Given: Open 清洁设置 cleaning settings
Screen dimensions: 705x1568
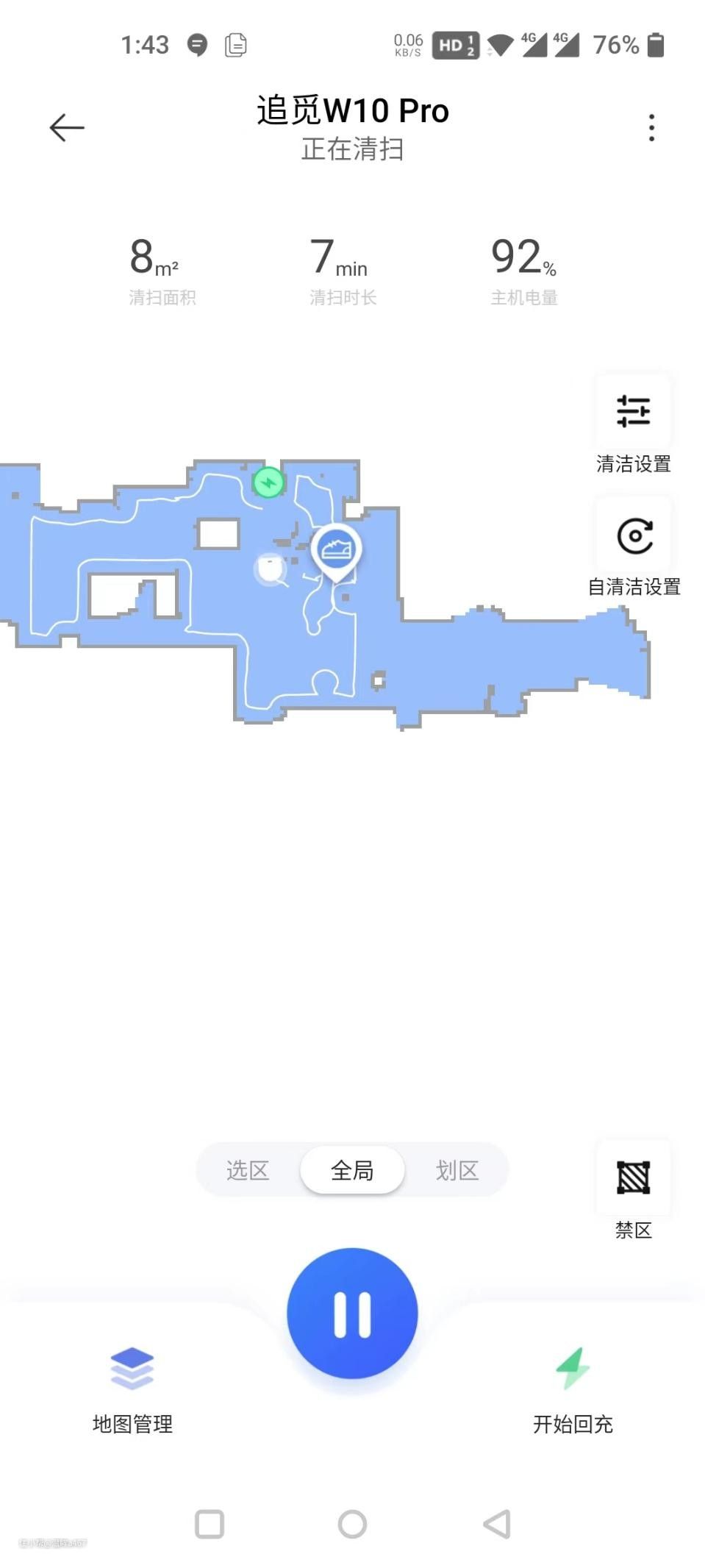Looking at the screenshot, I should coord(633,423).
